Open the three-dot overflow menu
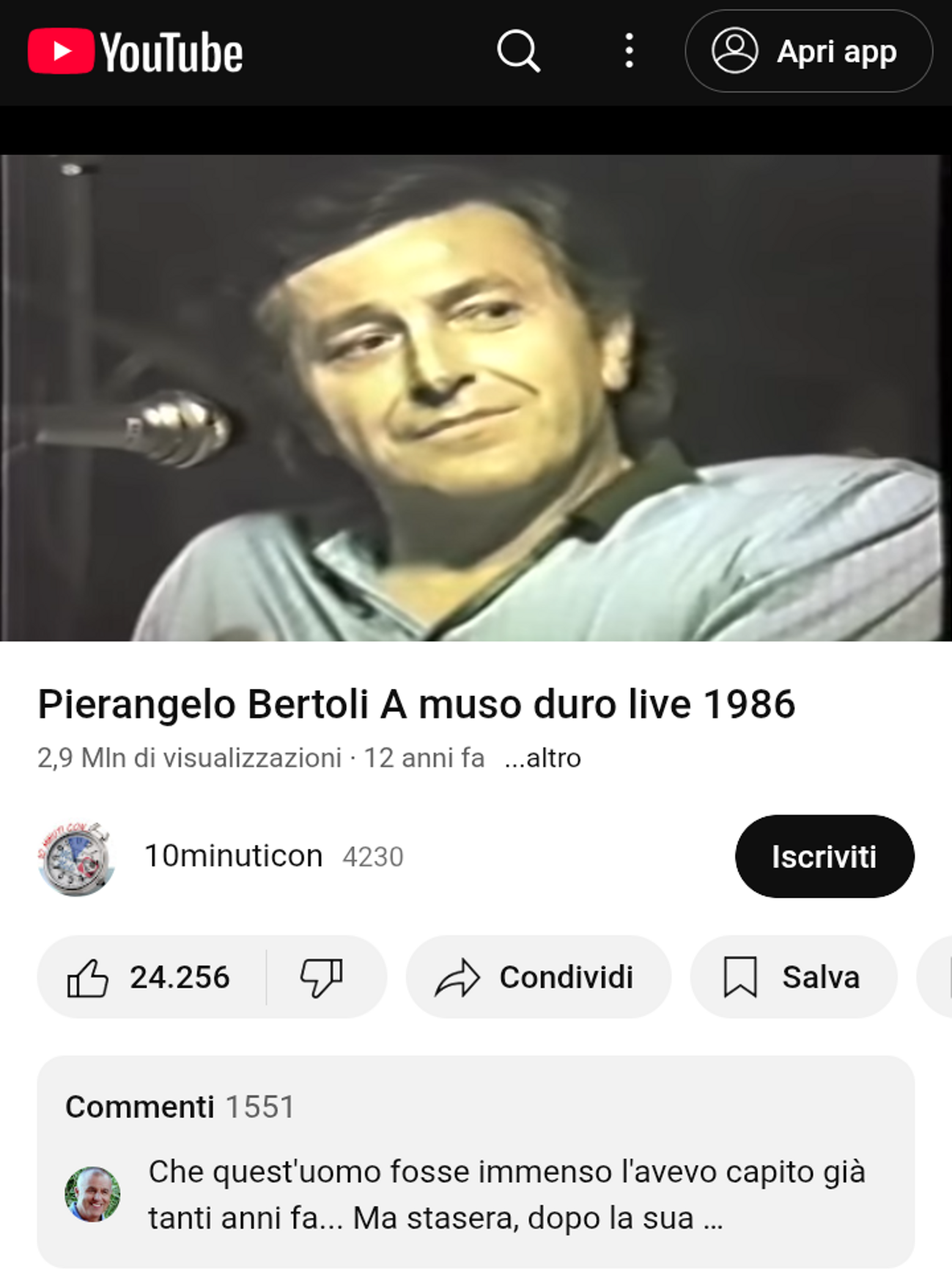952x1283 pixels. [629, 51]
